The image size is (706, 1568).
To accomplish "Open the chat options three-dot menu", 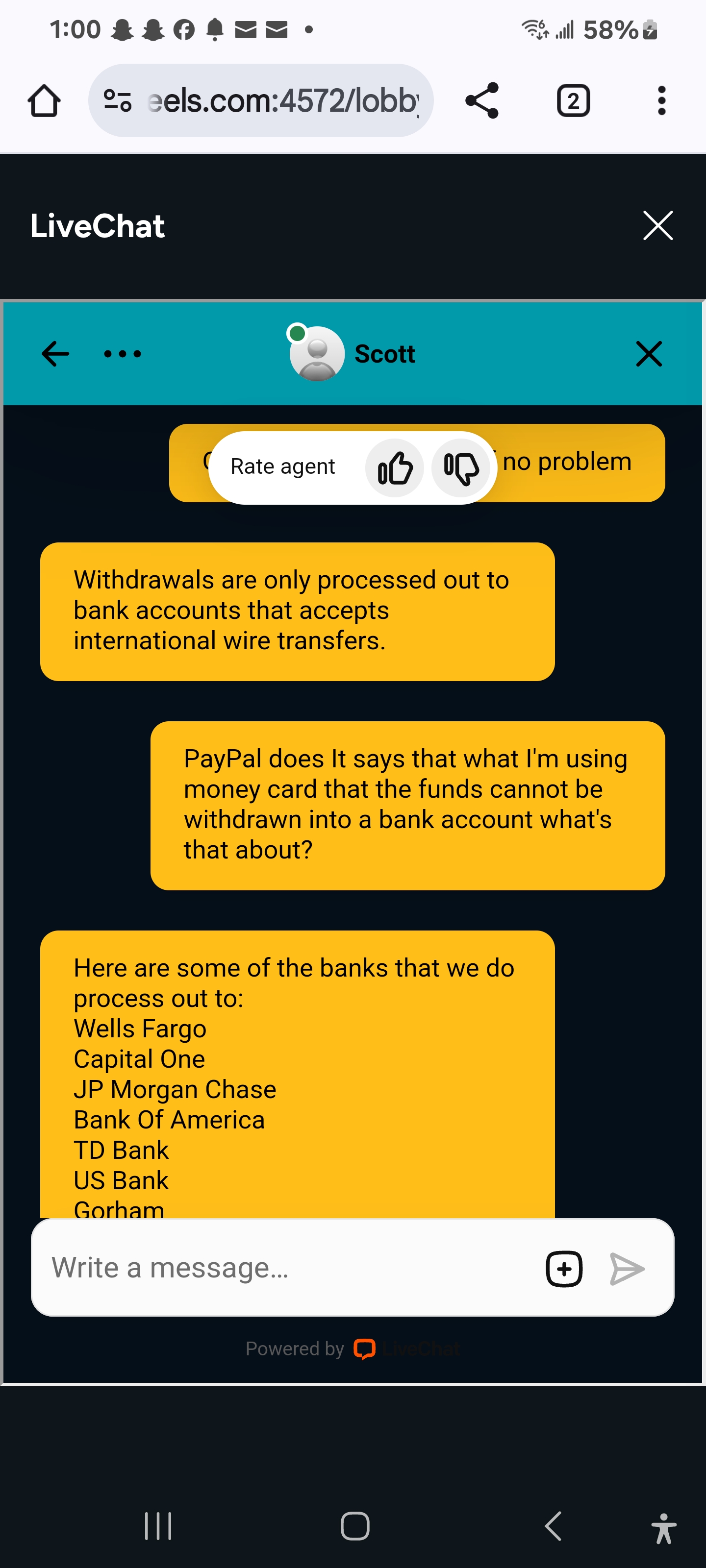I will click(123, 354).
